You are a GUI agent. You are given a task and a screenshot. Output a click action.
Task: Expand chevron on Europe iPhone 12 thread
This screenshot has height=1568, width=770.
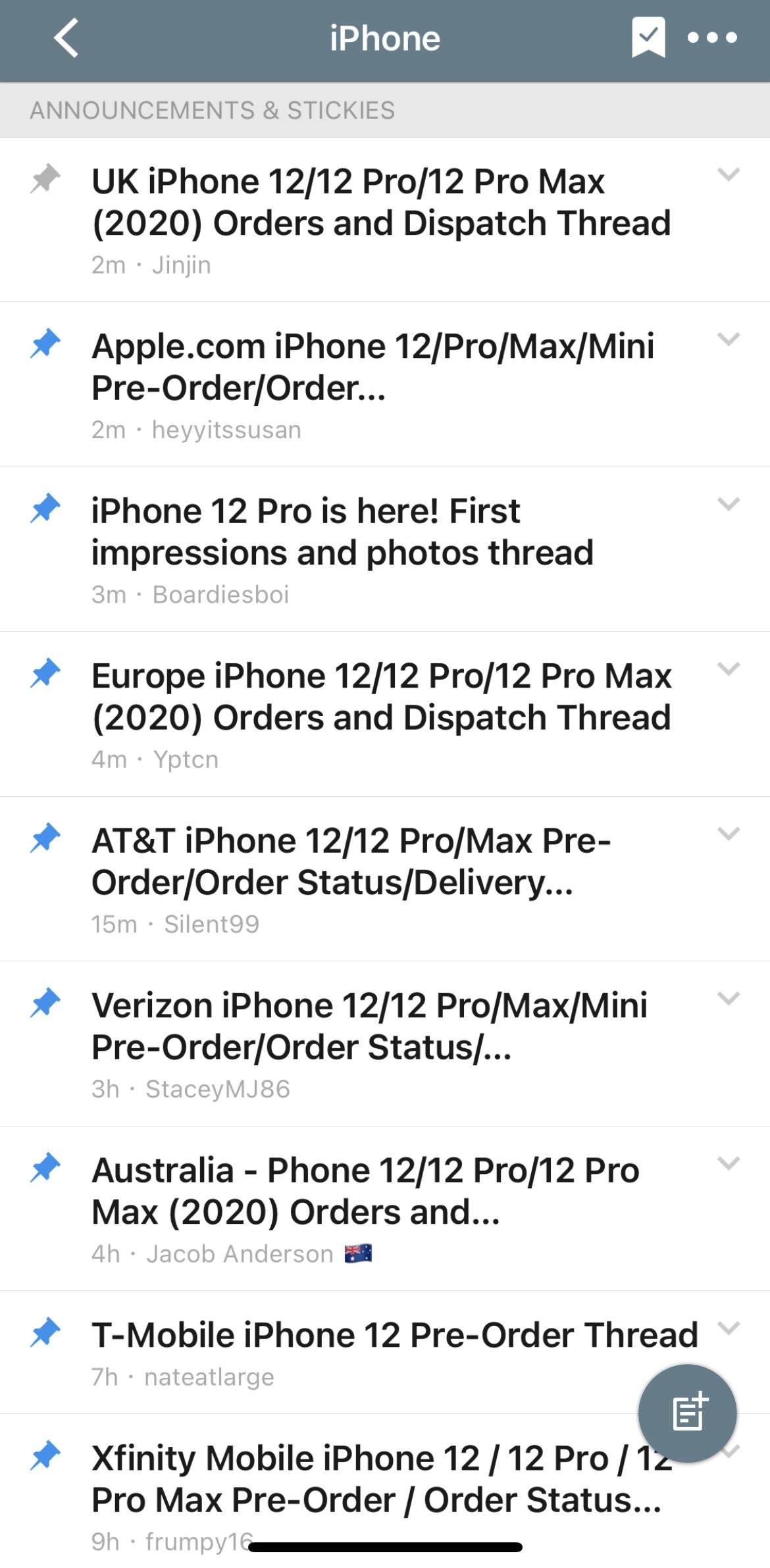729,669
